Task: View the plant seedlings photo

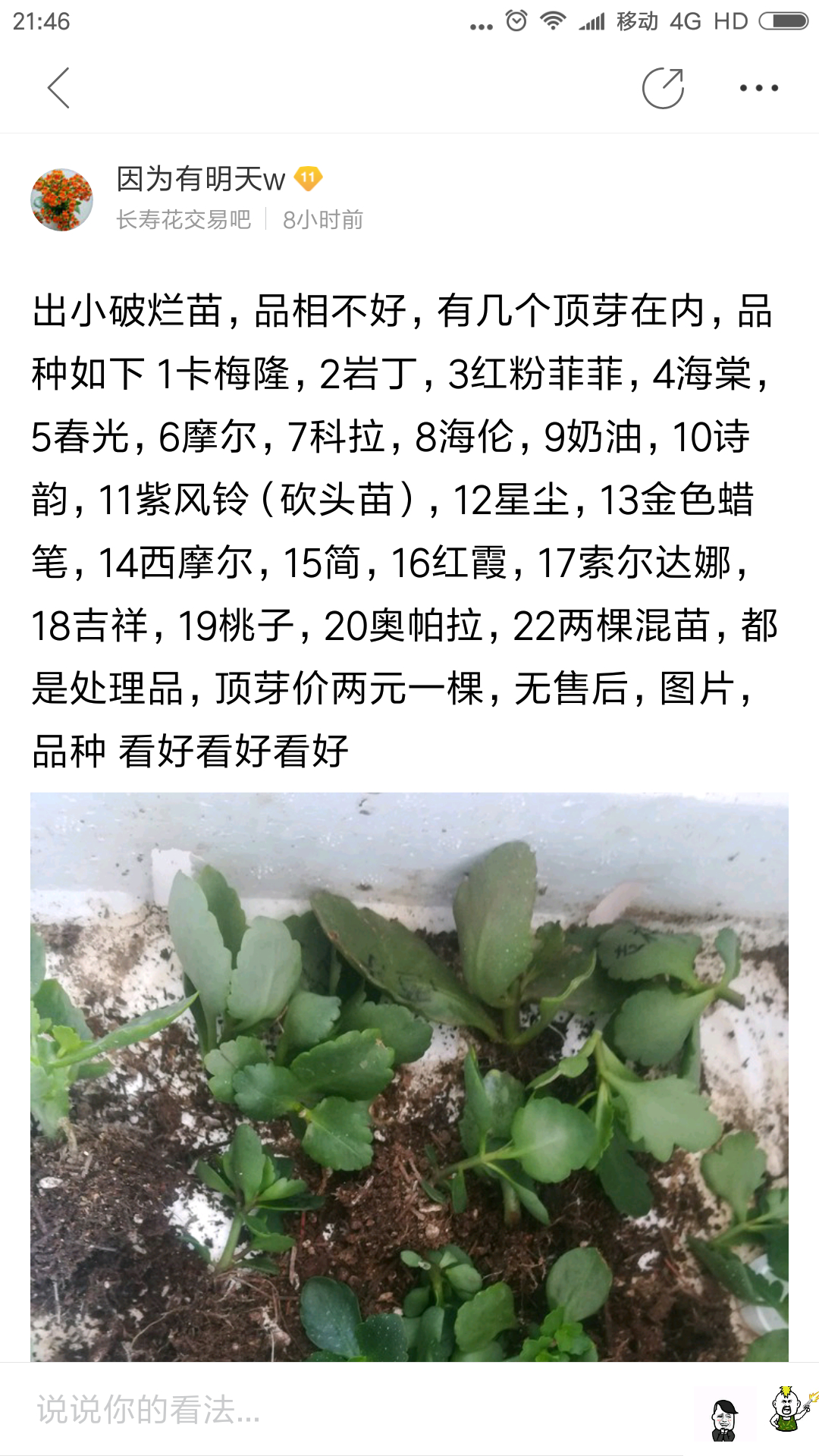Action: 409,1077
